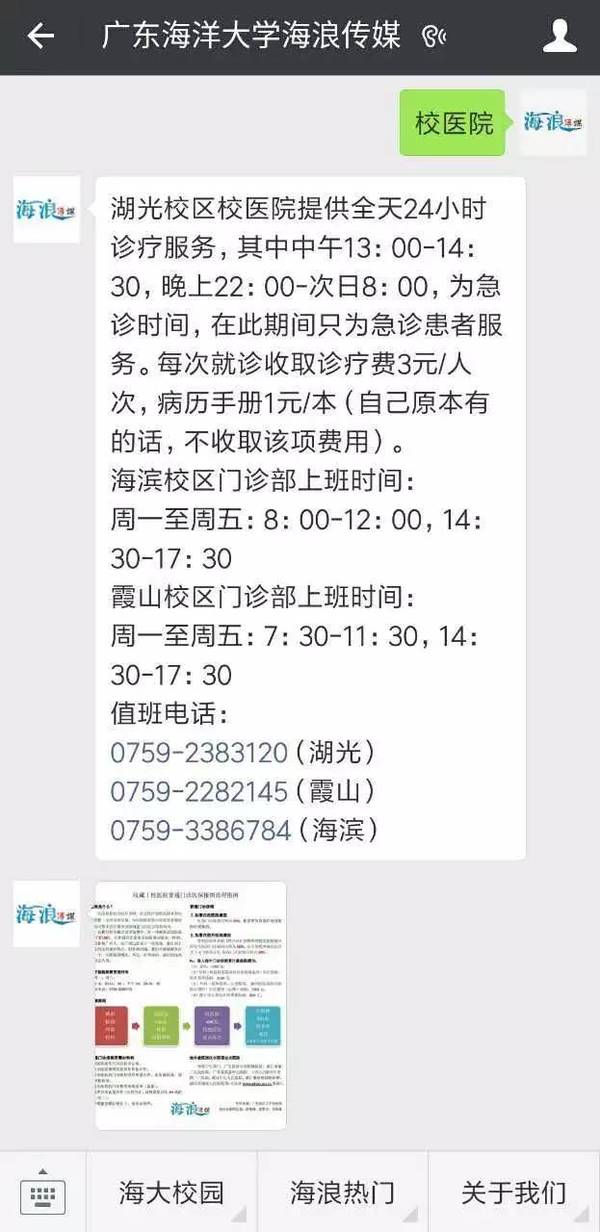The image size is (600, 1232).
Task: Go back with the top-left arrow
Action: pyautogui.click(x=40, y=37)
